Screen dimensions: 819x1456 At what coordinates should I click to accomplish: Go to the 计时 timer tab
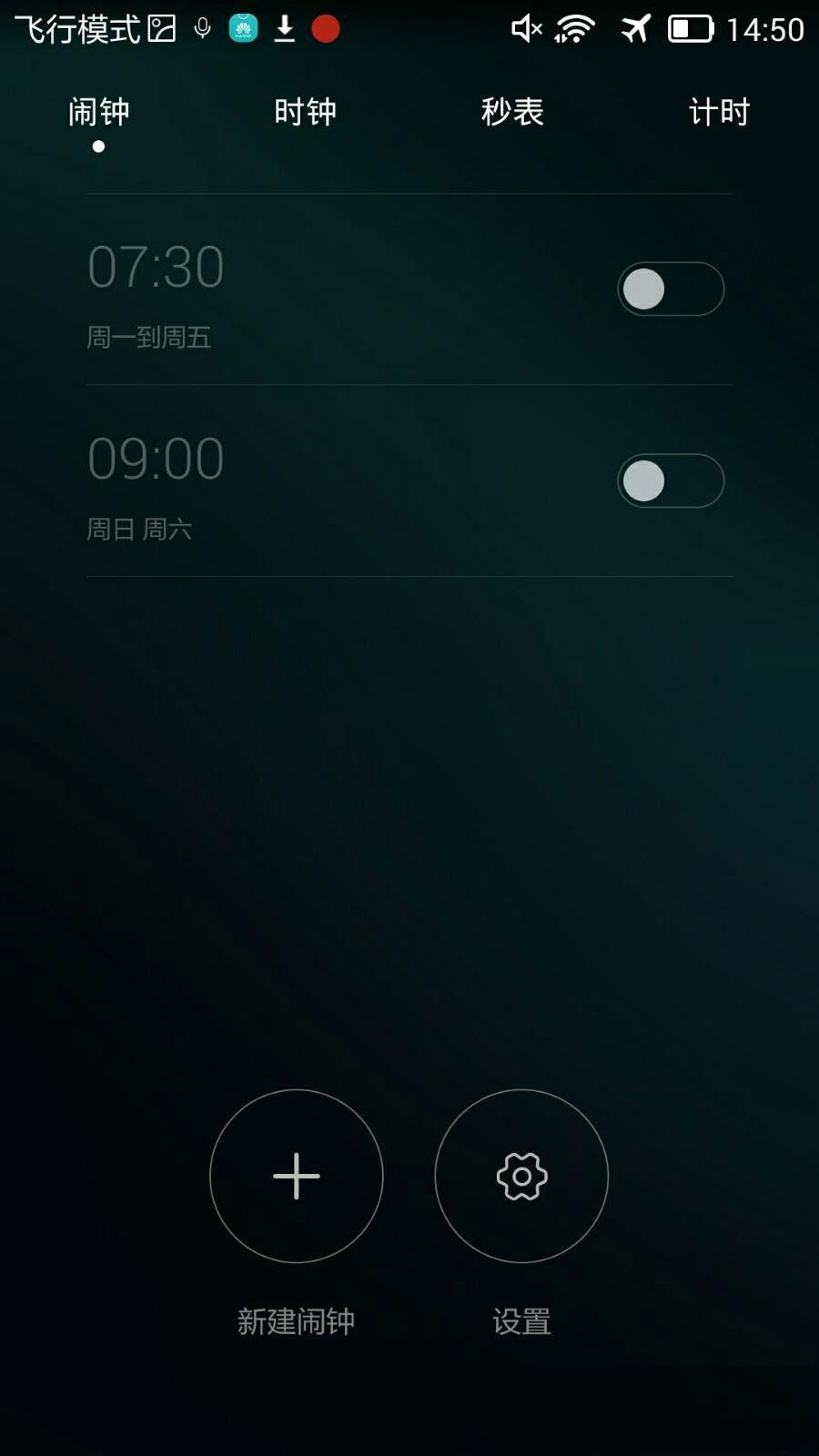coord(719,112)
